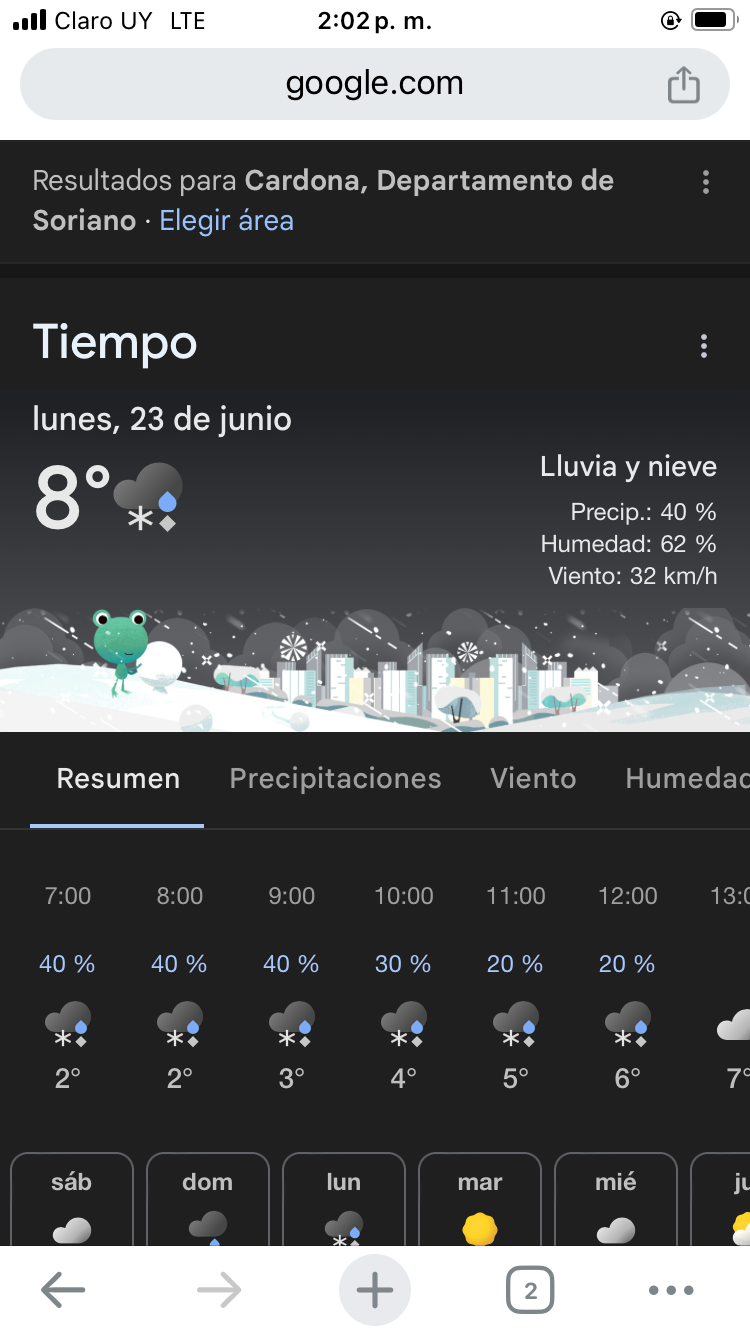The width and height of the screenshot is (750, 1334).
Task: Open a new browser tab
Action: (x=375, y=1291)
